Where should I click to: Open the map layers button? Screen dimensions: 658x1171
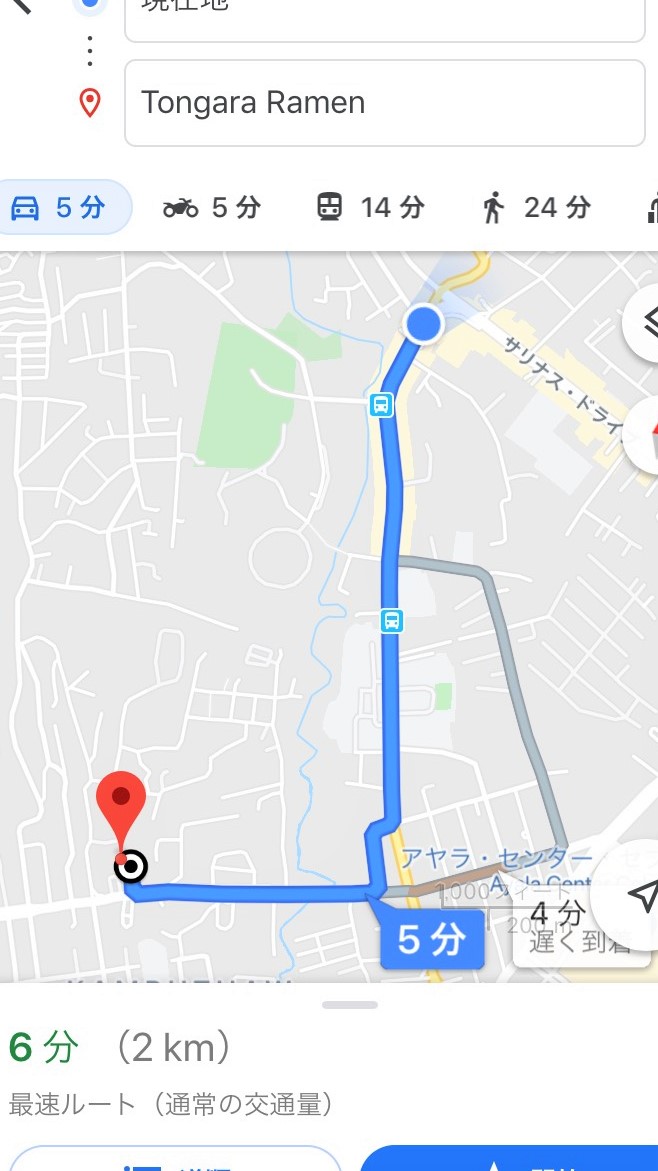tap(645, 322)
